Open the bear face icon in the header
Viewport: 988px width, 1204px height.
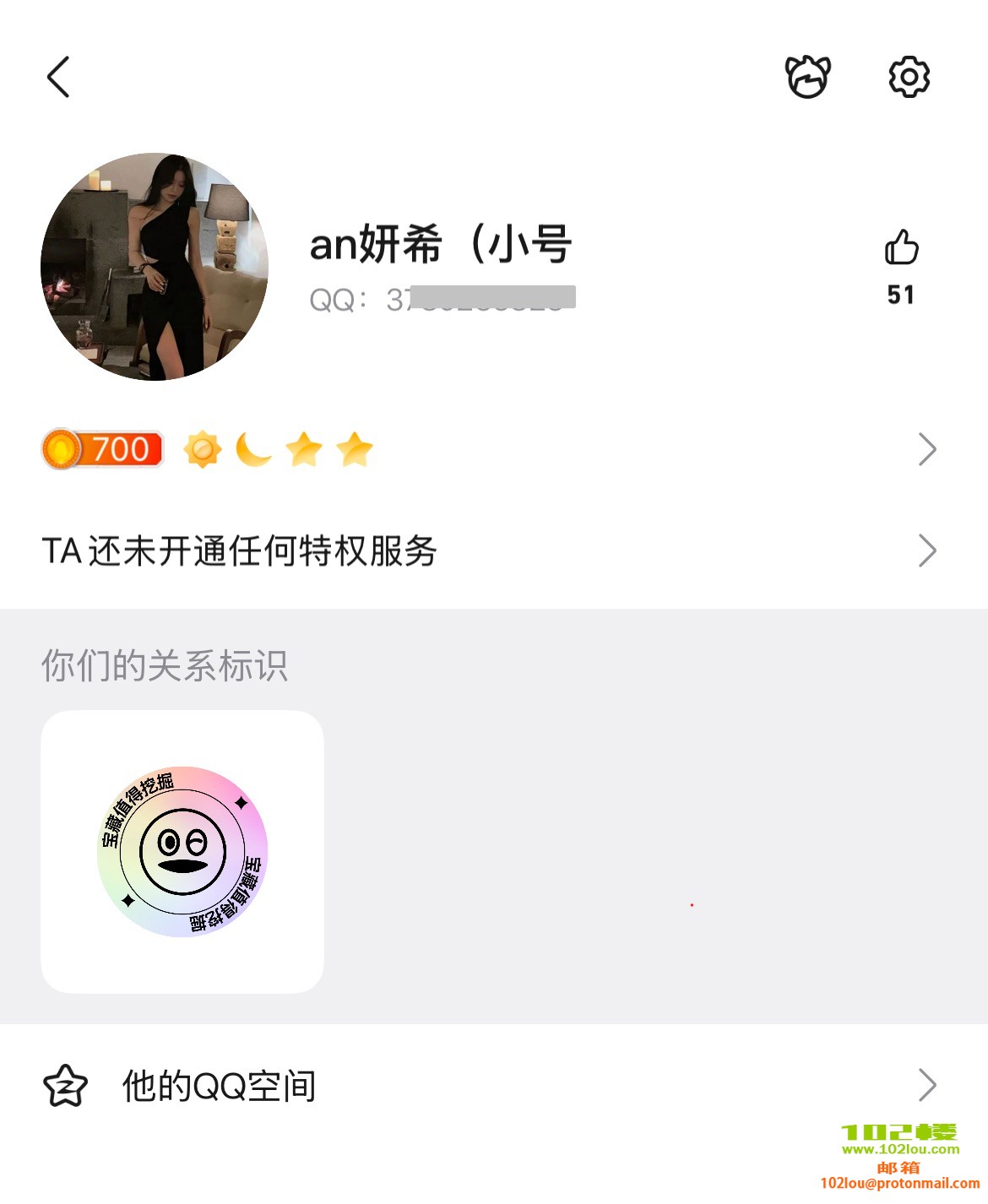(x=808, y=78)
